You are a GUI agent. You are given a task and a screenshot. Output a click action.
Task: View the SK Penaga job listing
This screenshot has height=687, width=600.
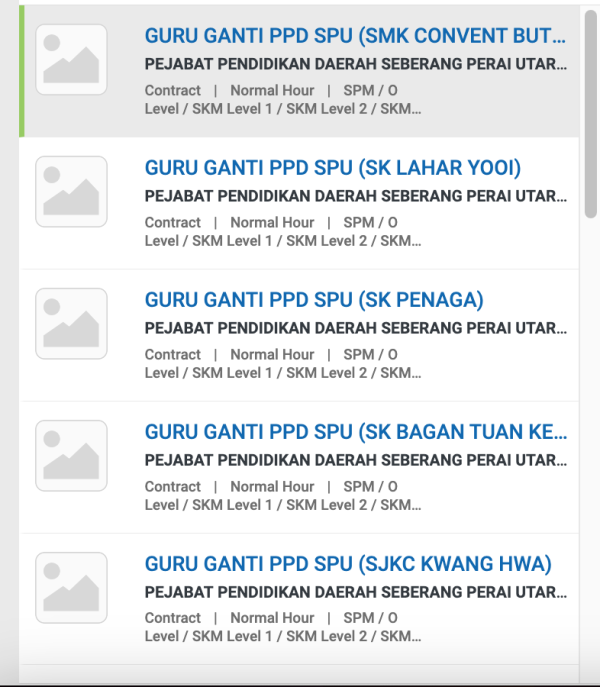(314, 300)
